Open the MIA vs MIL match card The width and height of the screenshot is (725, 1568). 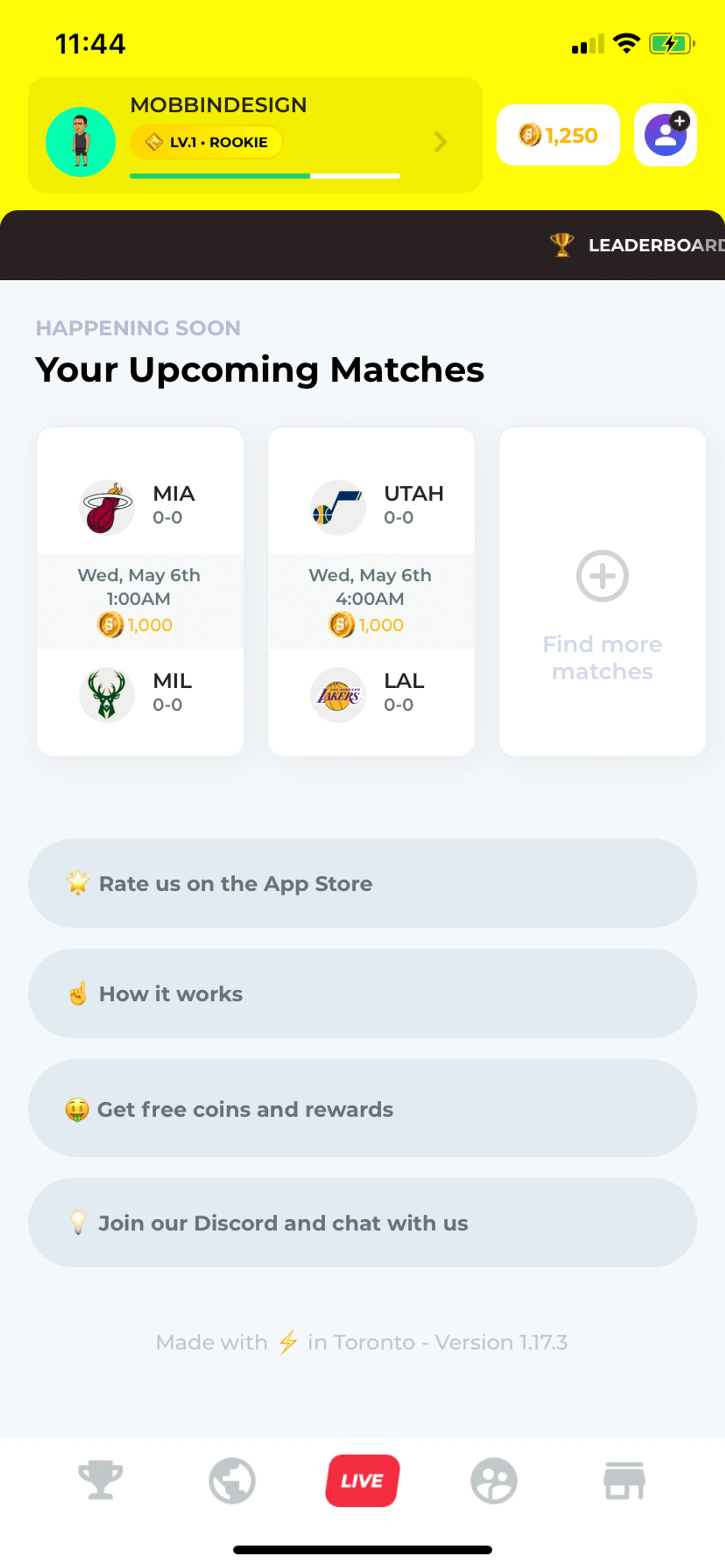pyautogui.click(x=140, y=592)
